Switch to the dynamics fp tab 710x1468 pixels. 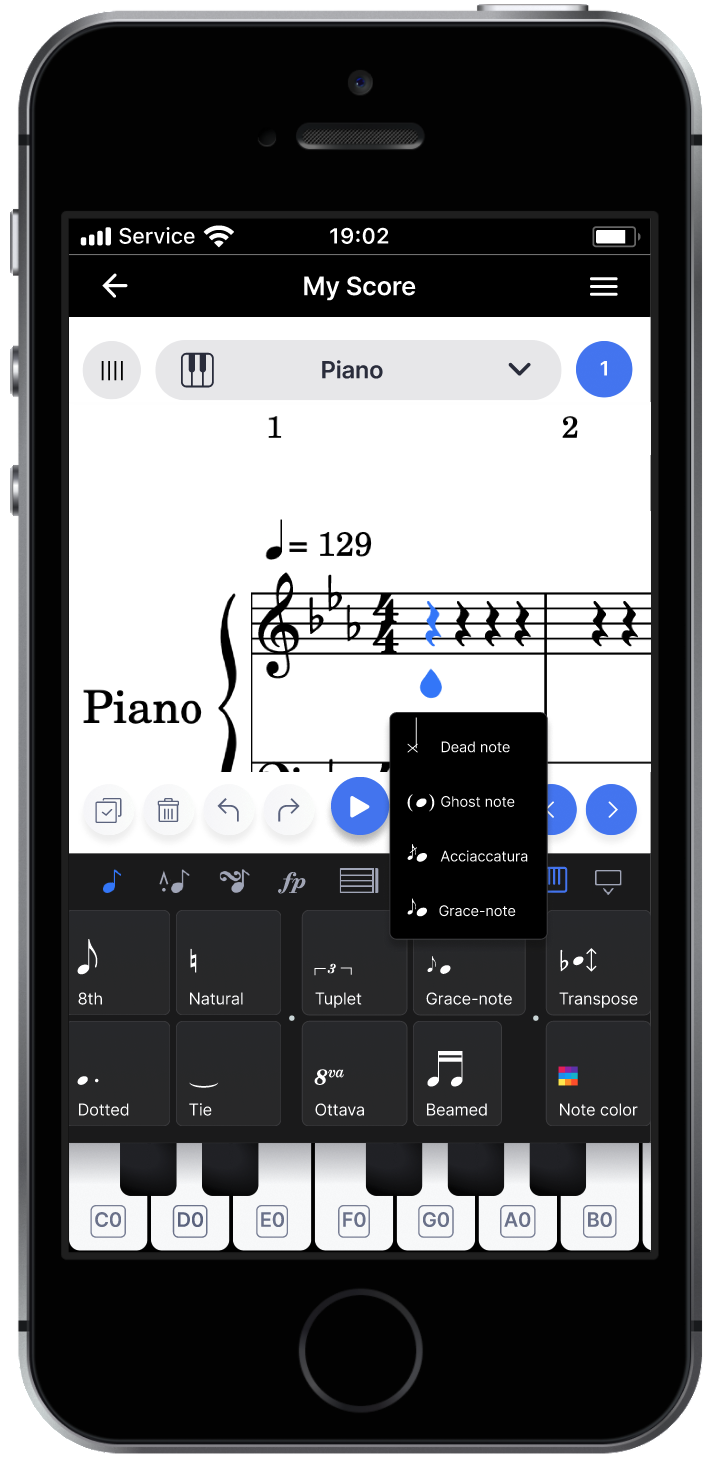[x=292, y=882]
